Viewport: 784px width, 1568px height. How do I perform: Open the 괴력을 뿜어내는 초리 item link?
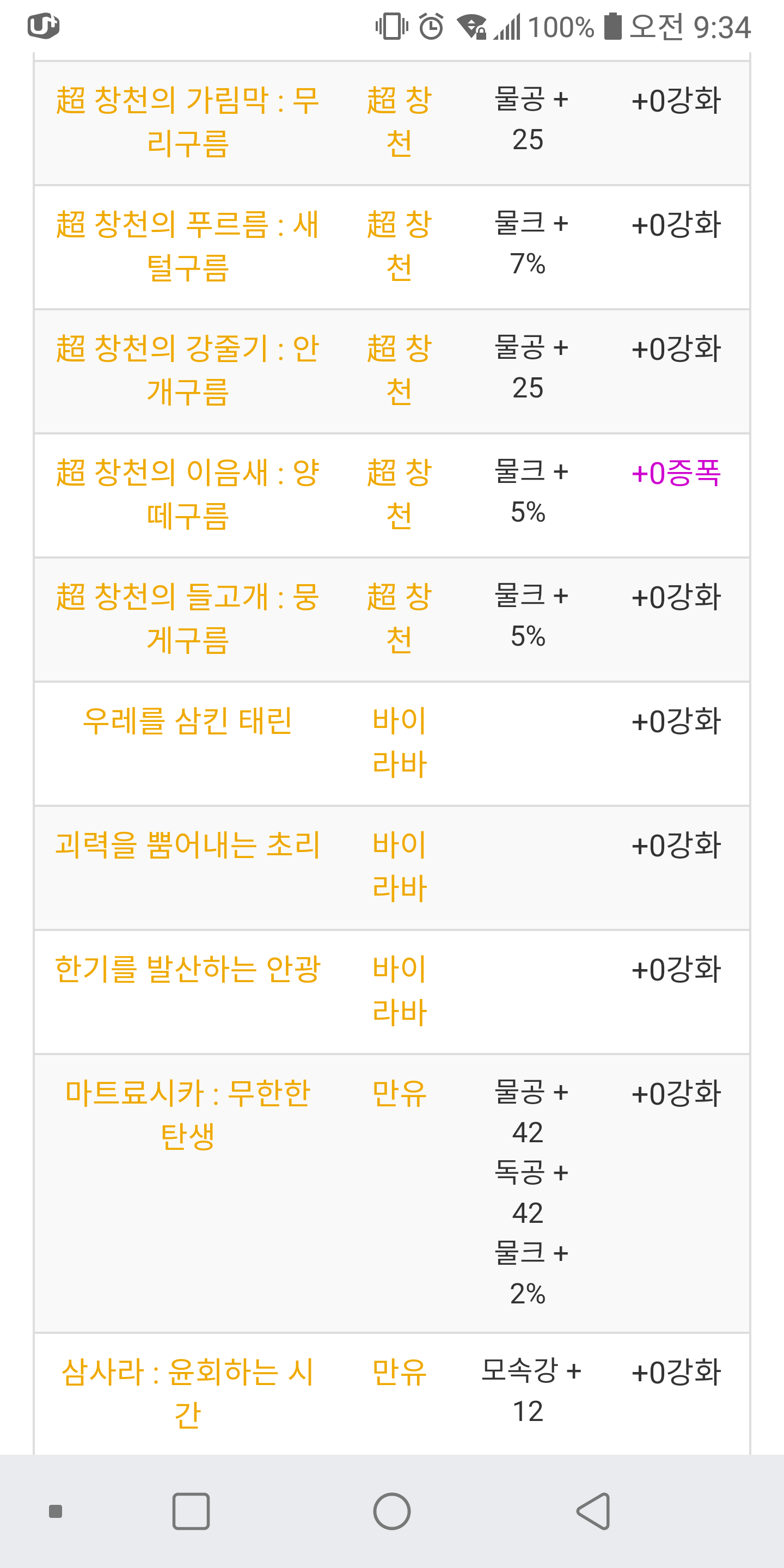187,846
